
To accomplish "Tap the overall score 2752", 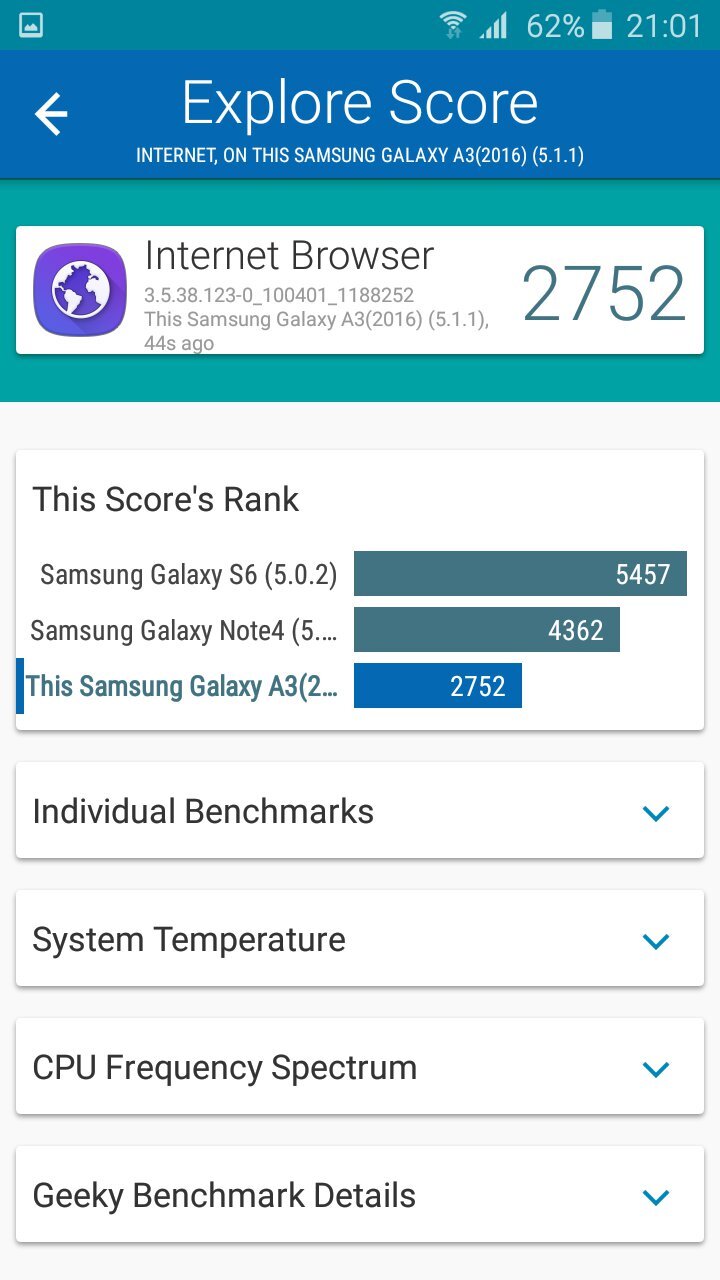I will pos(605,290).
